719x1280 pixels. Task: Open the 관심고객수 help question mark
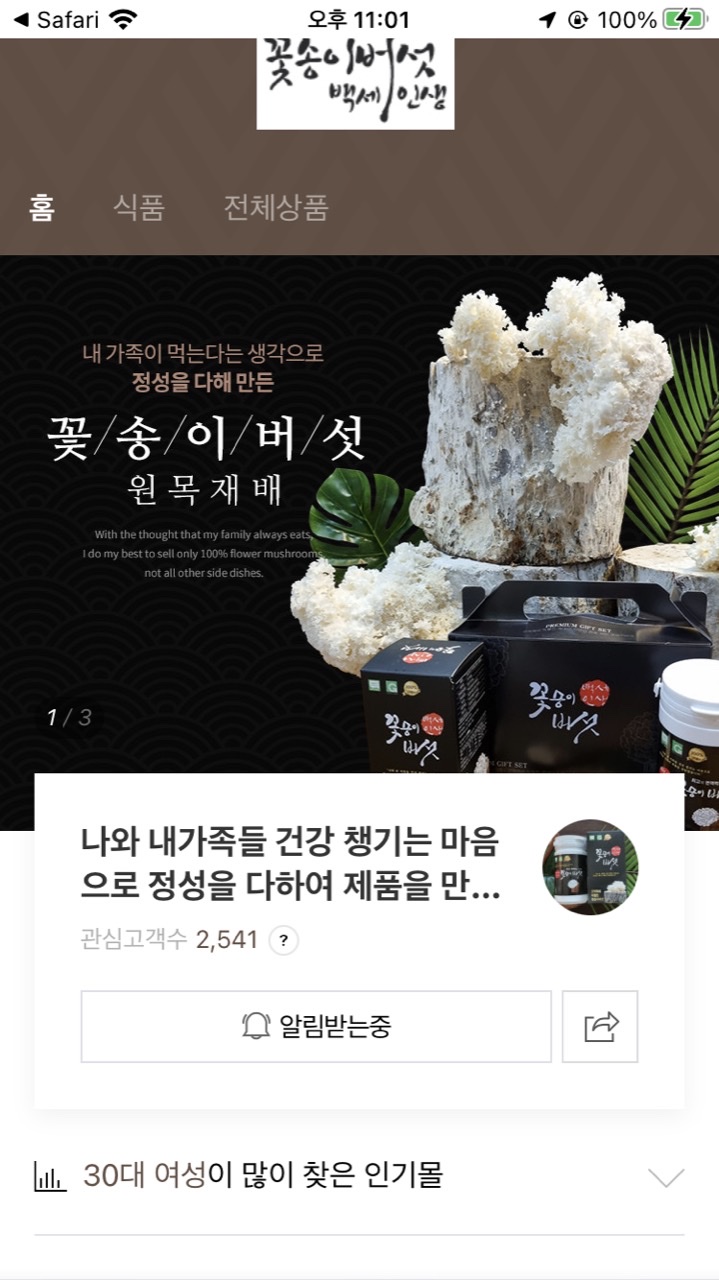[x=284, y=940]
